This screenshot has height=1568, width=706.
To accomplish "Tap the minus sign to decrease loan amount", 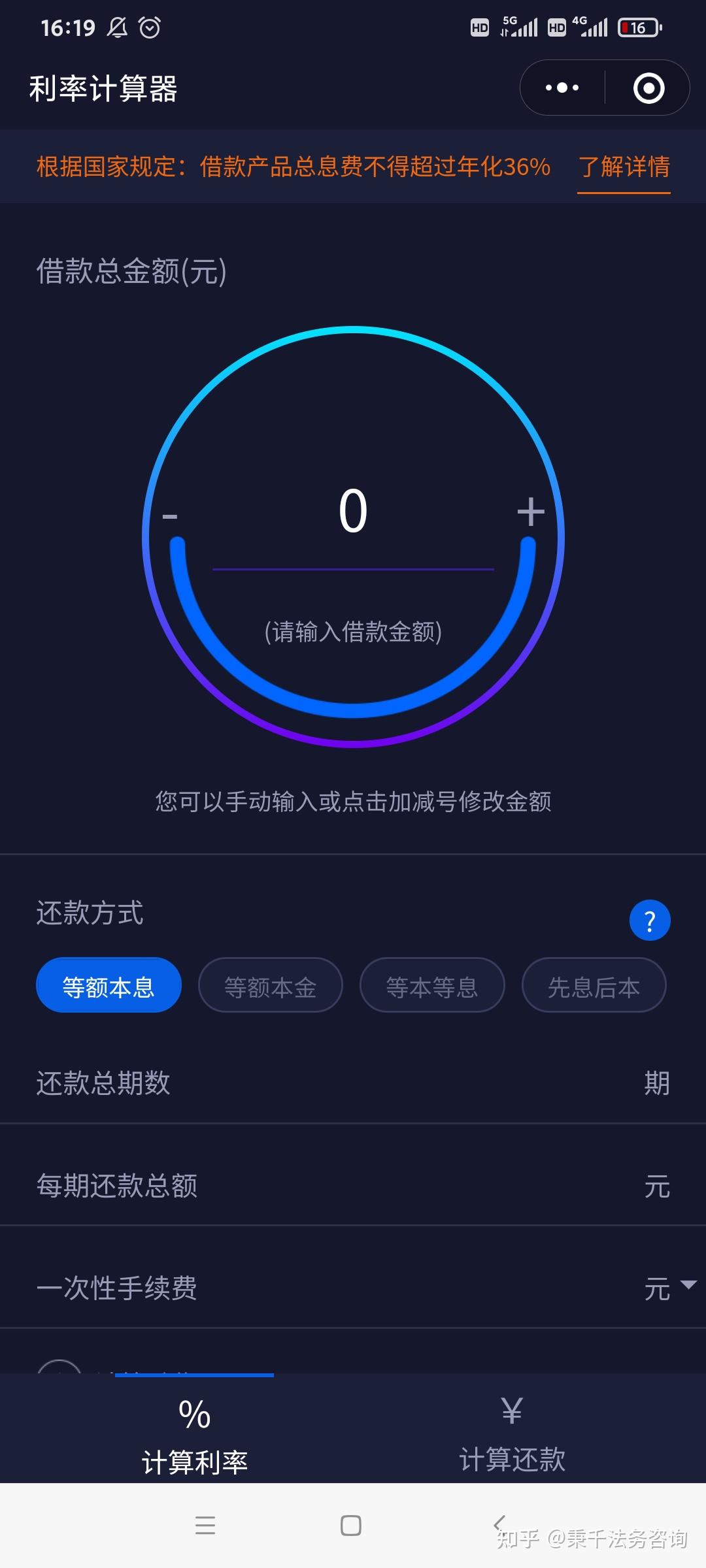I will (x=171, y=513).
